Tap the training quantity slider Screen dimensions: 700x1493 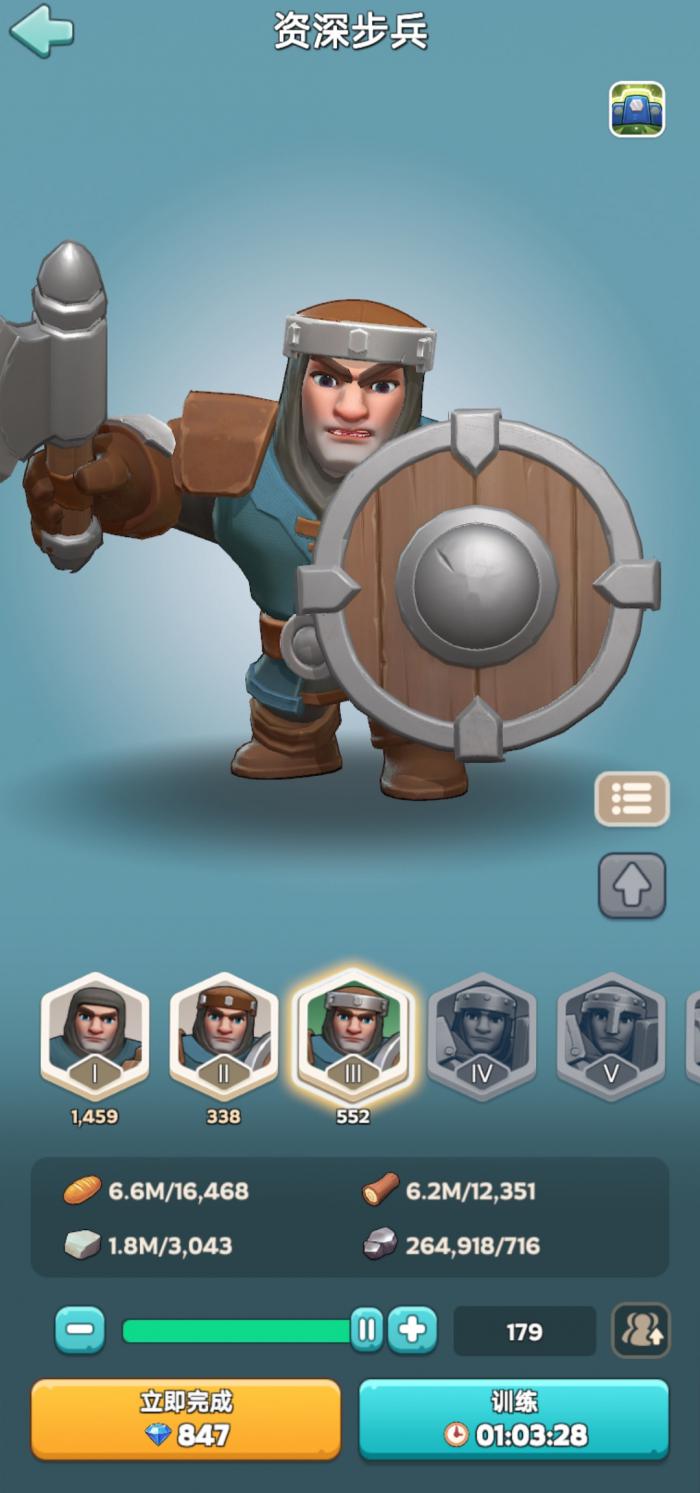click(x=240, y=1330)
